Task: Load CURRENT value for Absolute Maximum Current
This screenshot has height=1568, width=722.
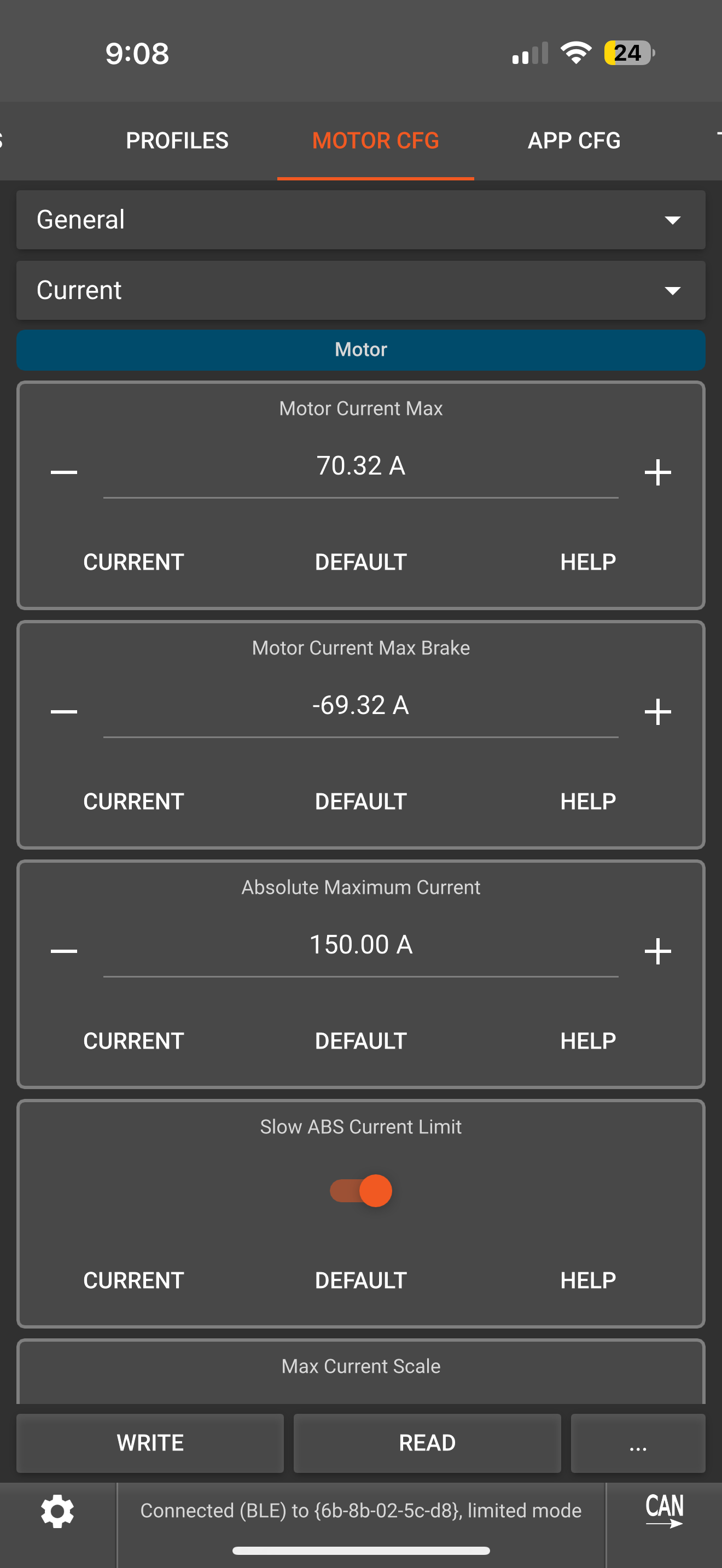Action: point(133,1041)
